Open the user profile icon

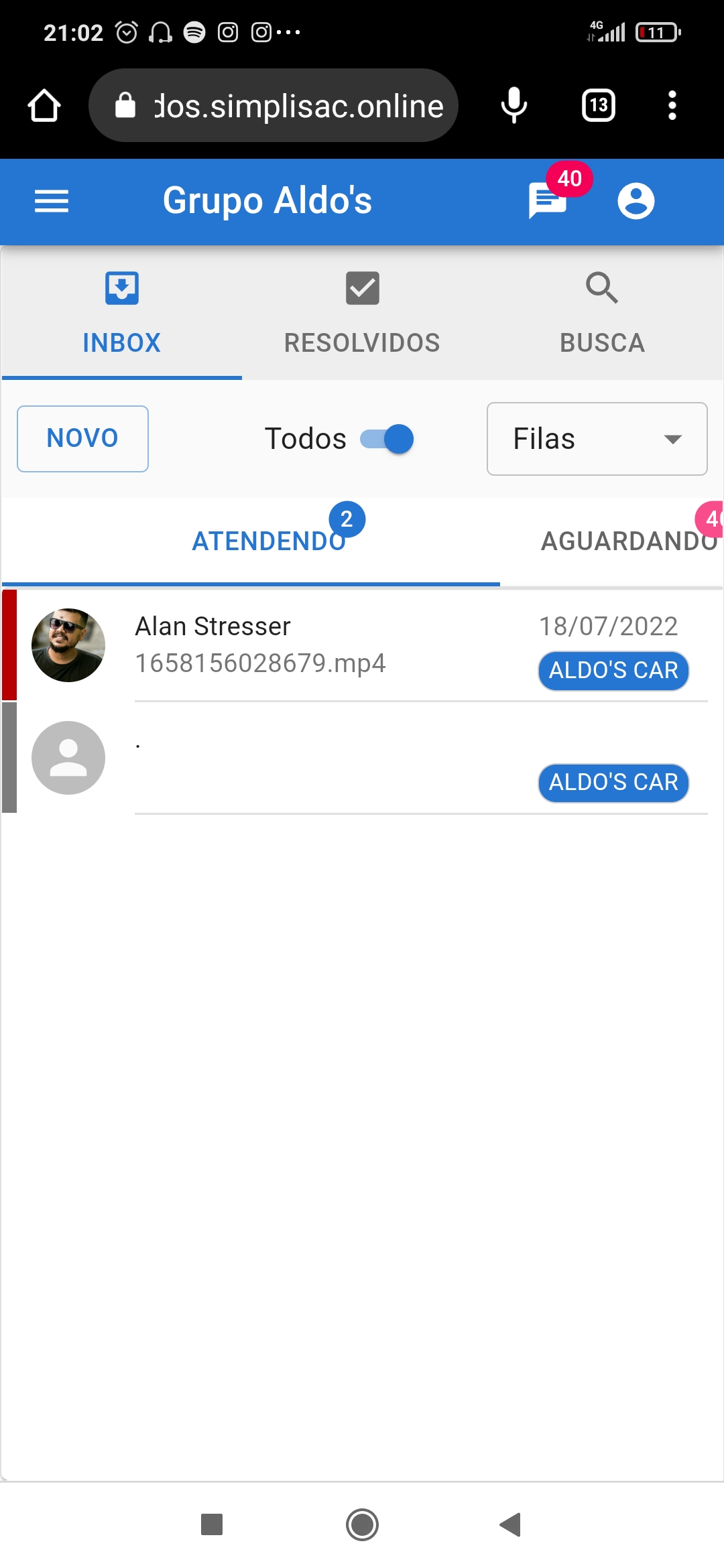pyautogui.click(x=636, y=201)
